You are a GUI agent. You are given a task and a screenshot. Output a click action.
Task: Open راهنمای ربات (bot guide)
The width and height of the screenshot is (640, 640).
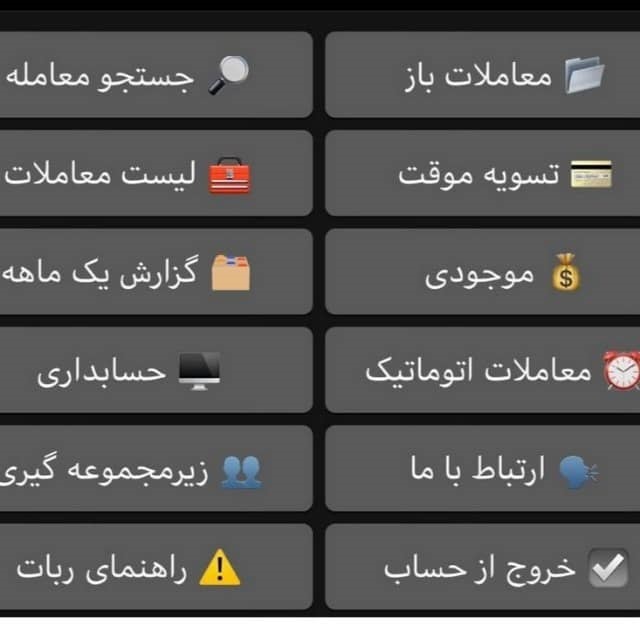pos(155,567)
